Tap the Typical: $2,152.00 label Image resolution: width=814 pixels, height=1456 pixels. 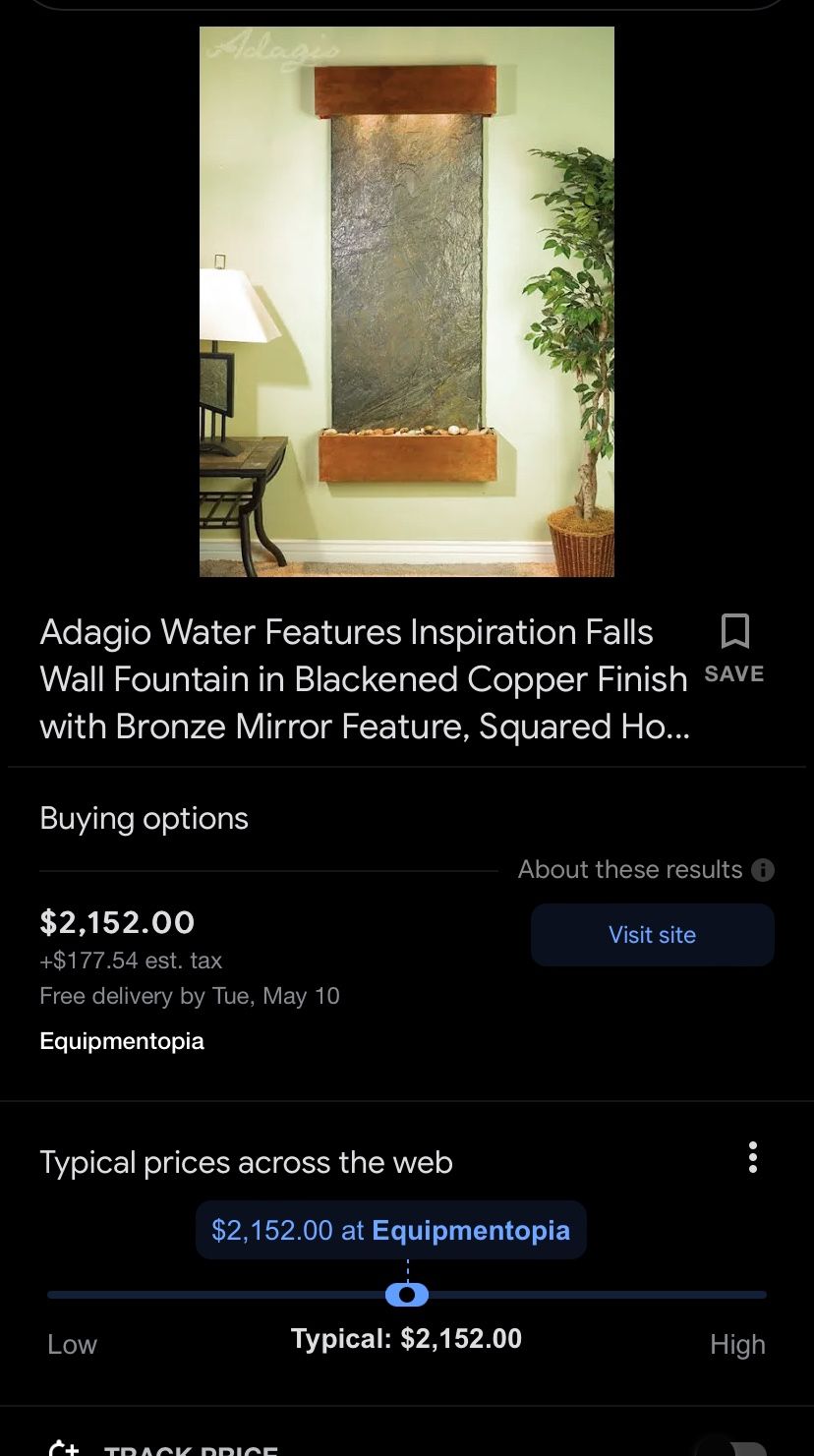point(406,1338)
